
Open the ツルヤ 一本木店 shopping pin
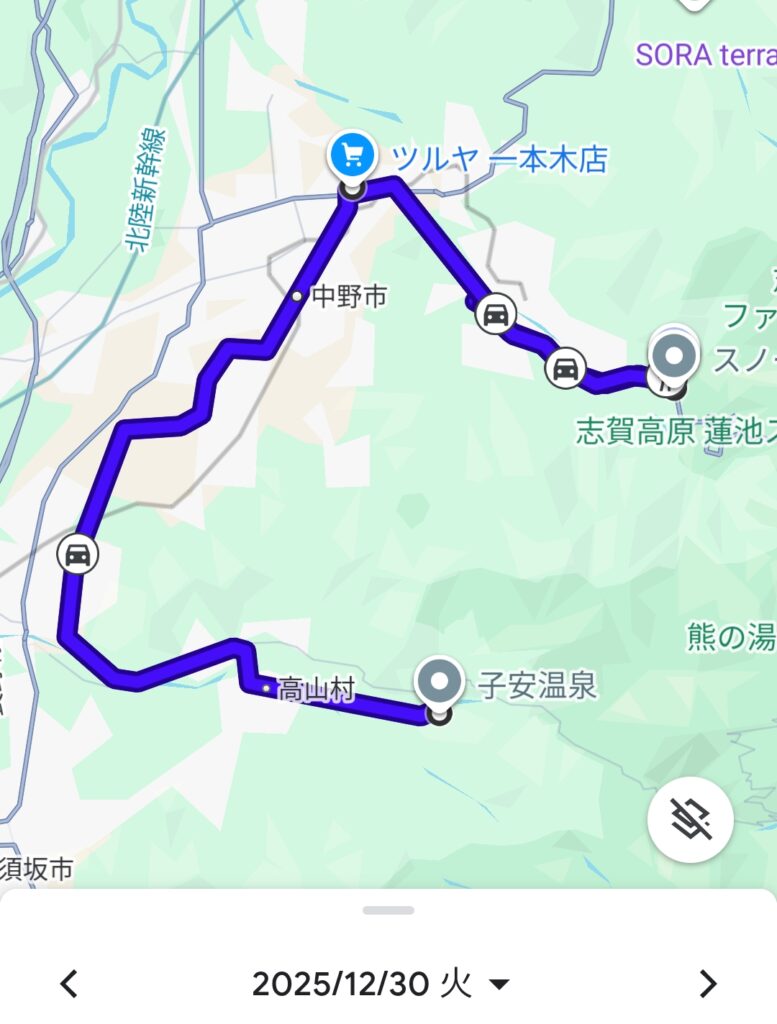click(x=352, y=155)
